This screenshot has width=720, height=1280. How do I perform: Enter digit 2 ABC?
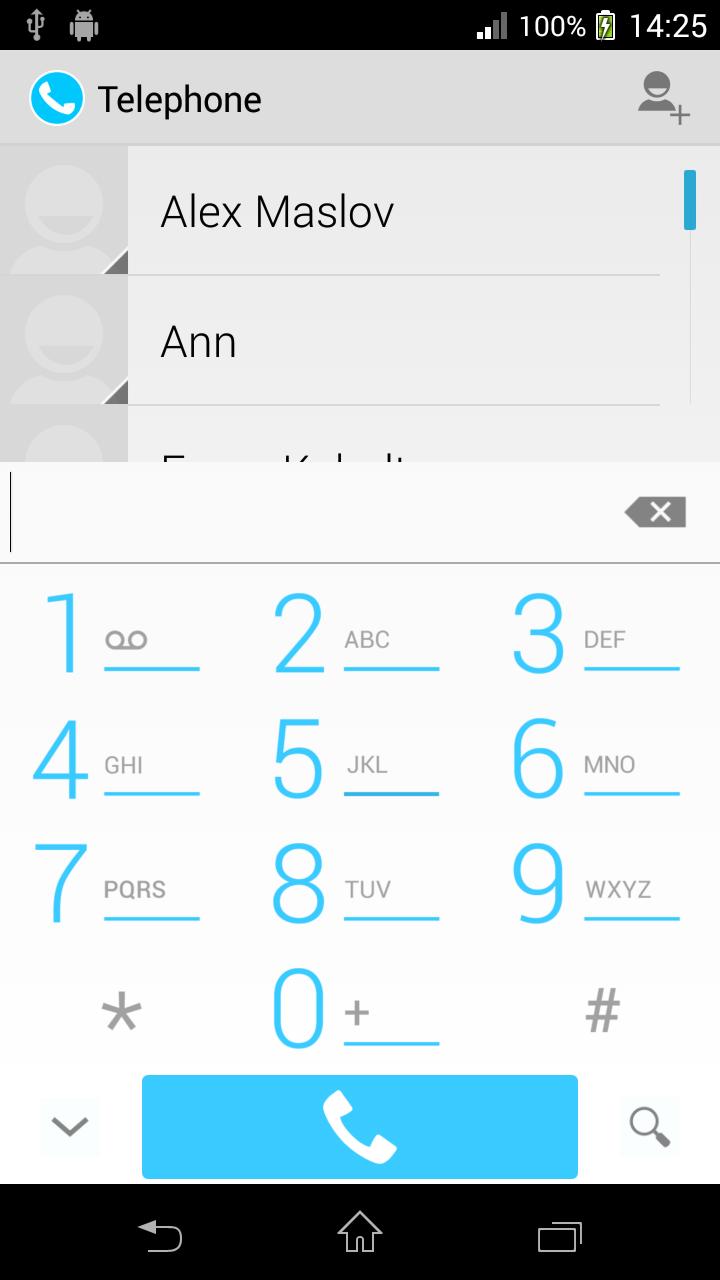(360, 635)
